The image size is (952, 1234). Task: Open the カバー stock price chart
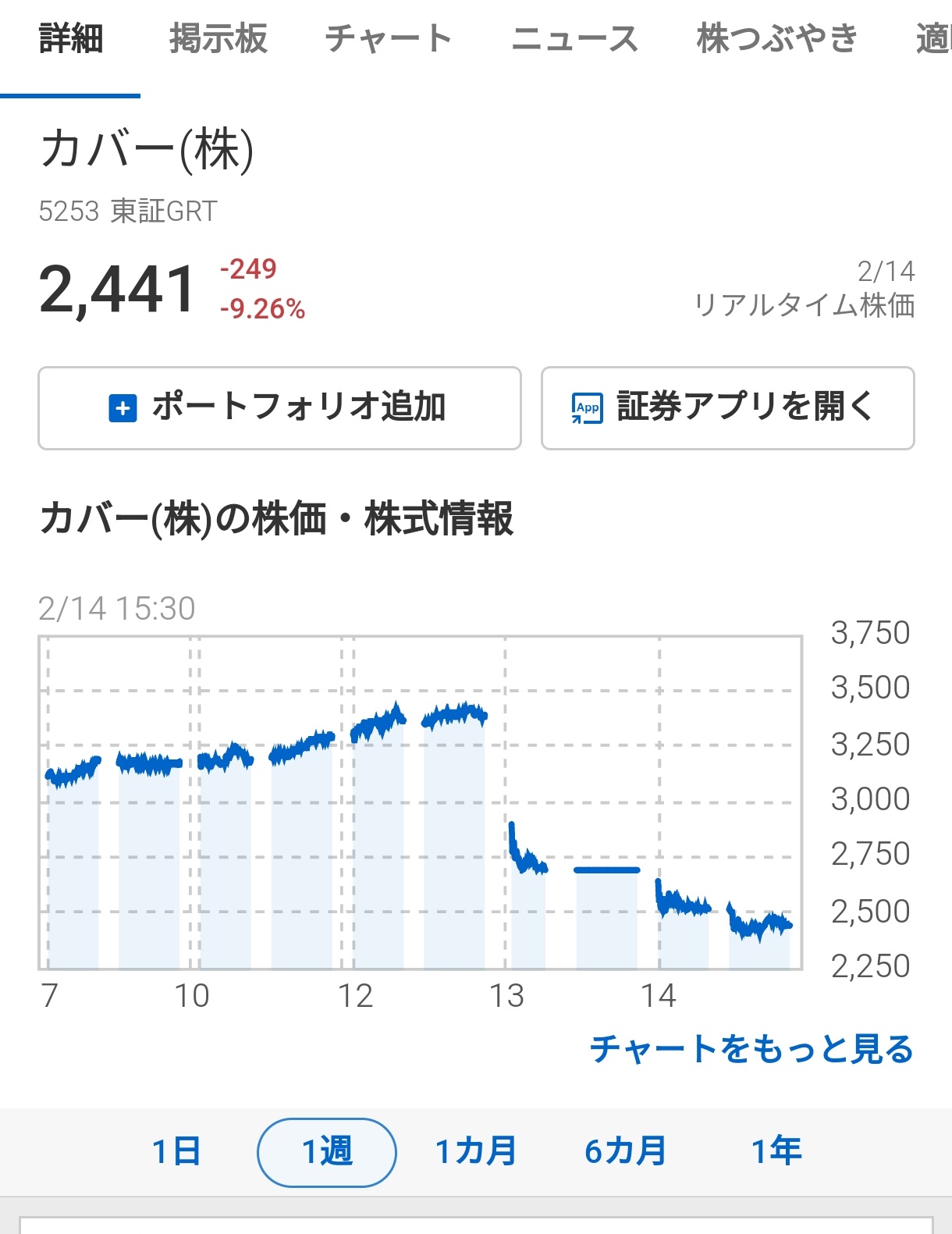click(x=420, y=802)
